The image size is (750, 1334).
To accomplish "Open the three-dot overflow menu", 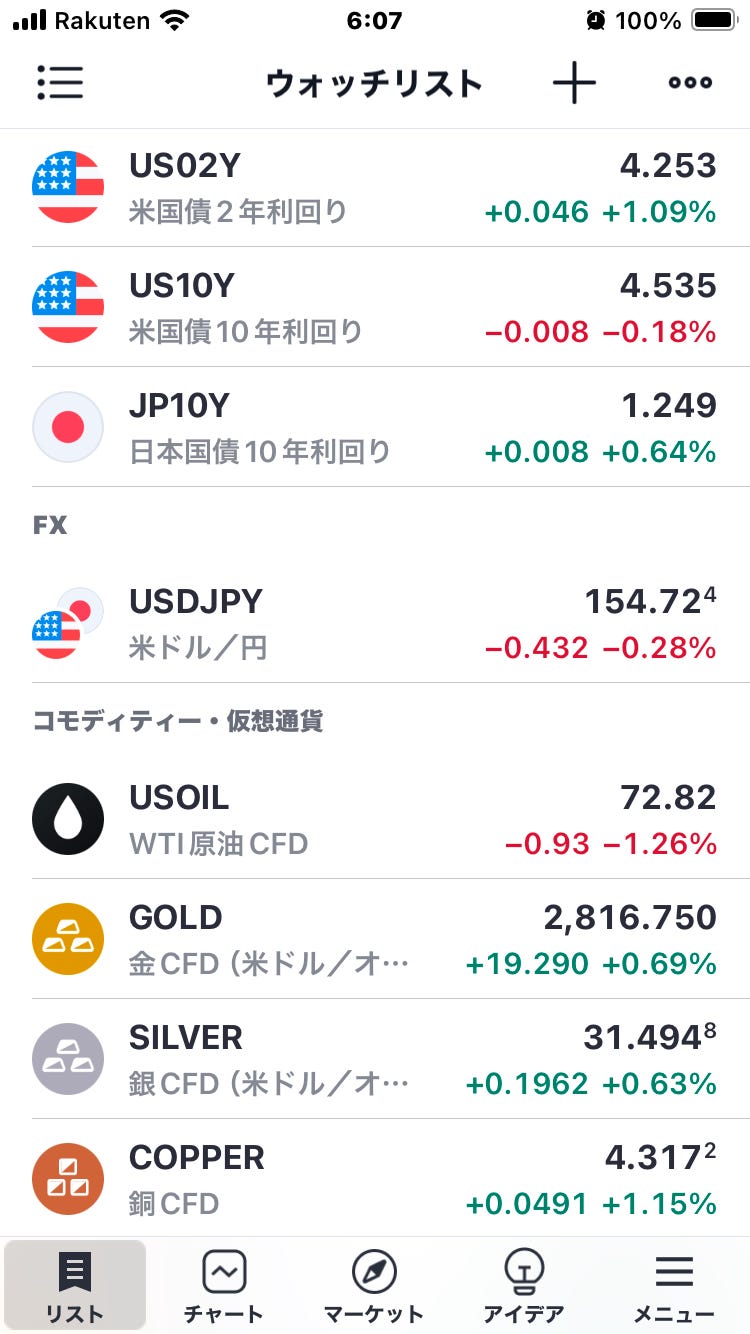I will 690,83.
